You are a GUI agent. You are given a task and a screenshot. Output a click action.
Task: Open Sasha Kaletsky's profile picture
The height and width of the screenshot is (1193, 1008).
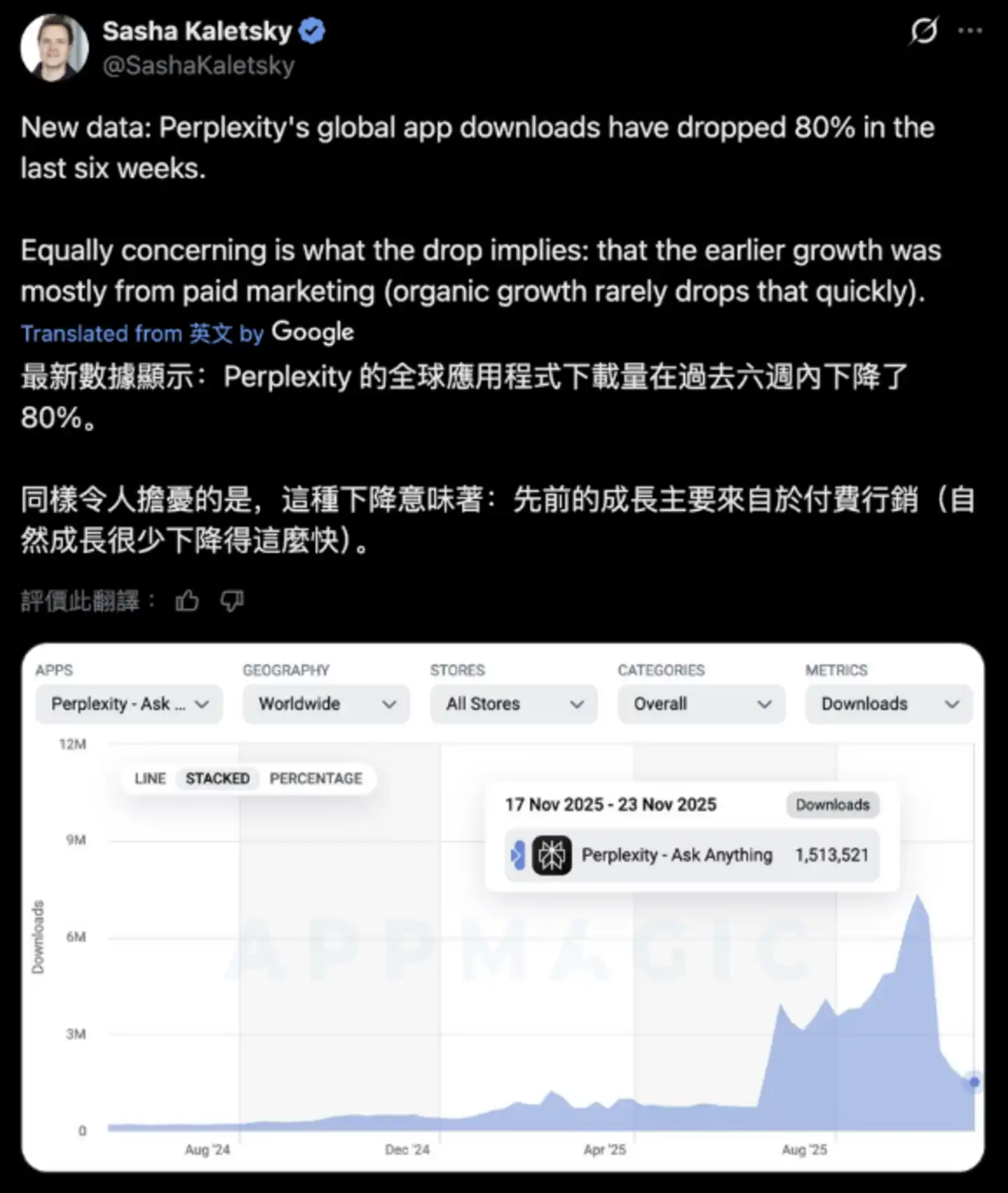tap(55, 48)
